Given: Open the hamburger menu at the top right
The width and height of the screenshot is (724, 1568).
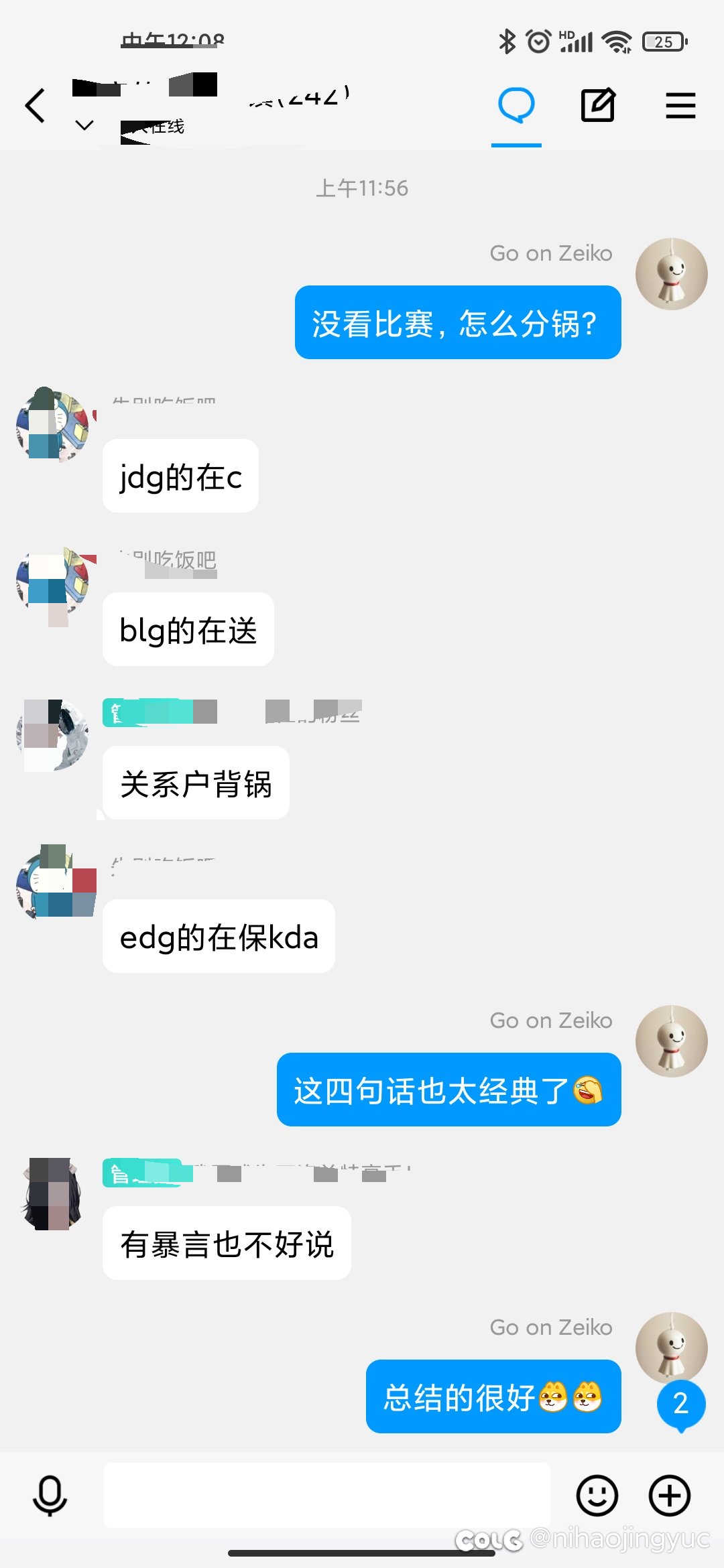Looking at the screenshot, I should 680,106.
